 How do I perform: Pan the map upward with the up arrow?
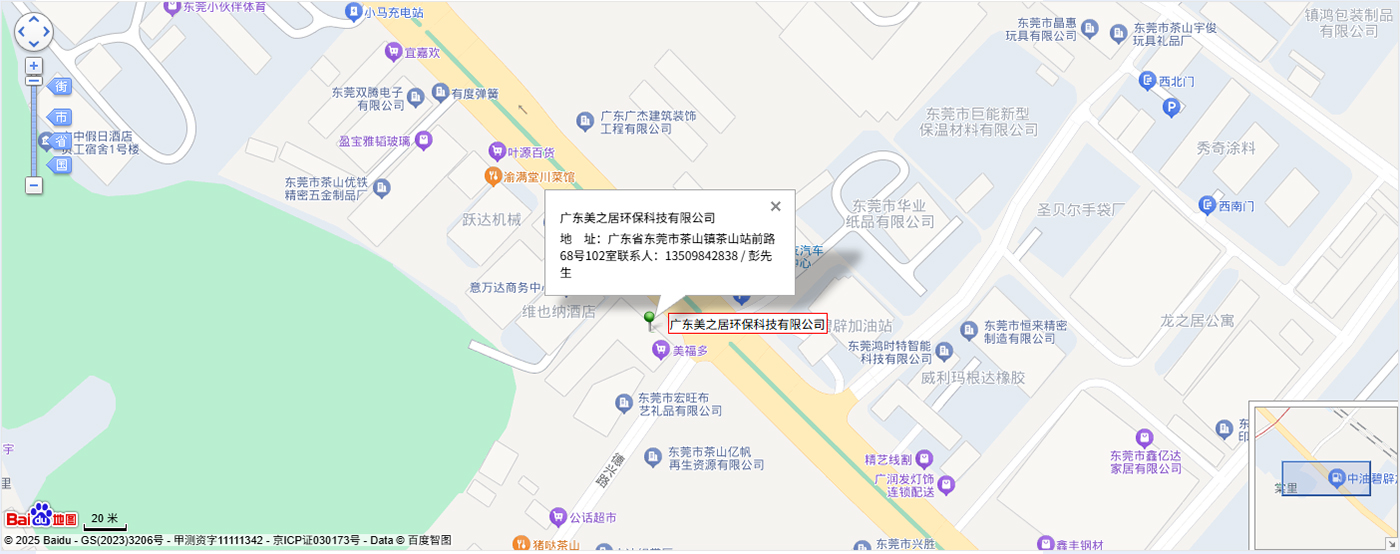pyautogui.click(x=34, y=20)
